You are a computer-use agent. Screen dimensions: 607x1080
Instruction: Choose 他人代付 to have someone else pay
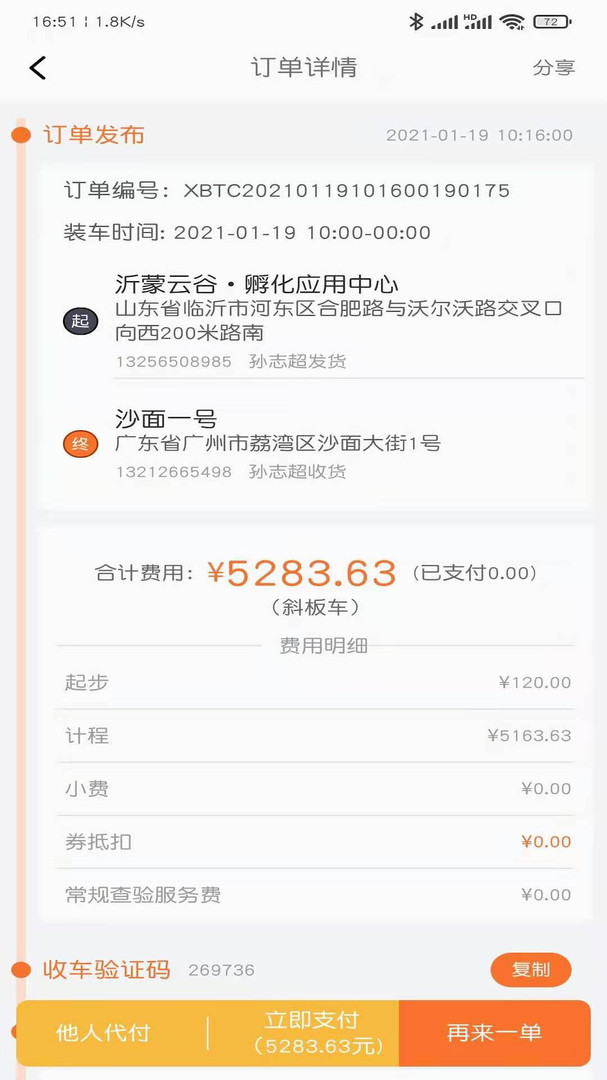103,1033
